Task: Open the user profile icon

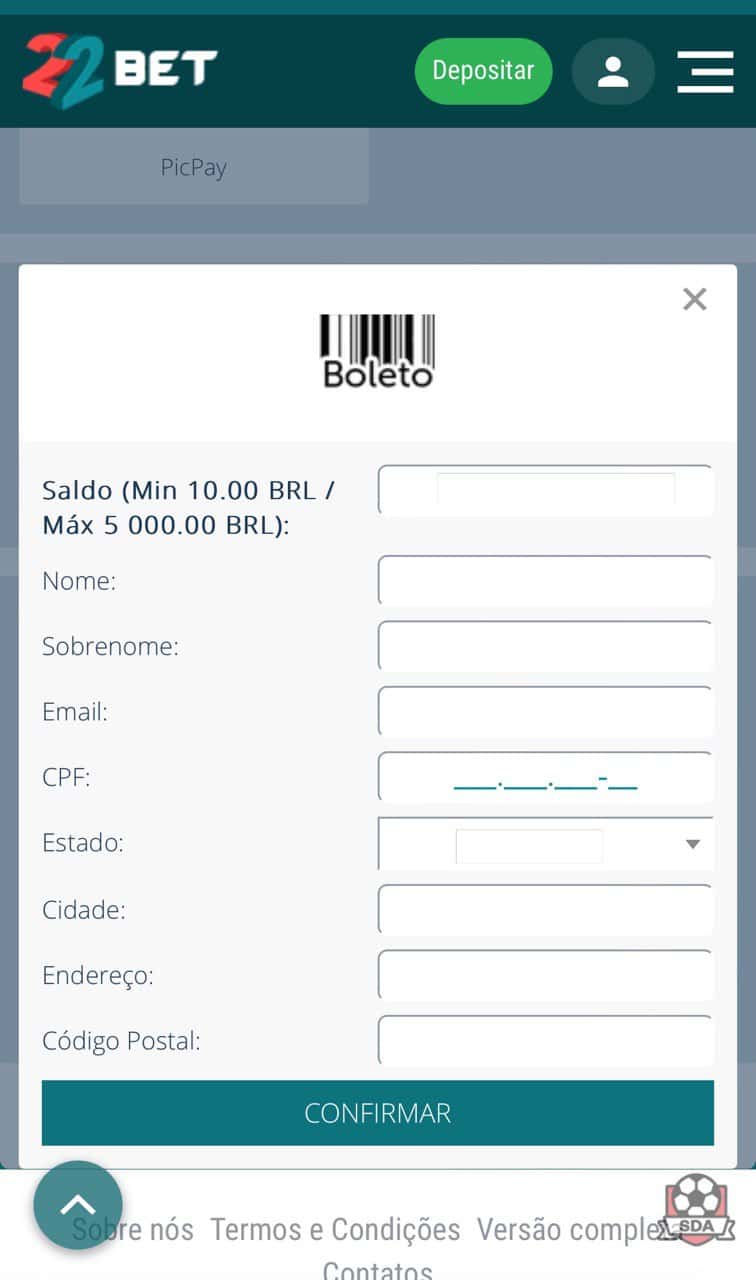Action: click(x=613, y=71)
